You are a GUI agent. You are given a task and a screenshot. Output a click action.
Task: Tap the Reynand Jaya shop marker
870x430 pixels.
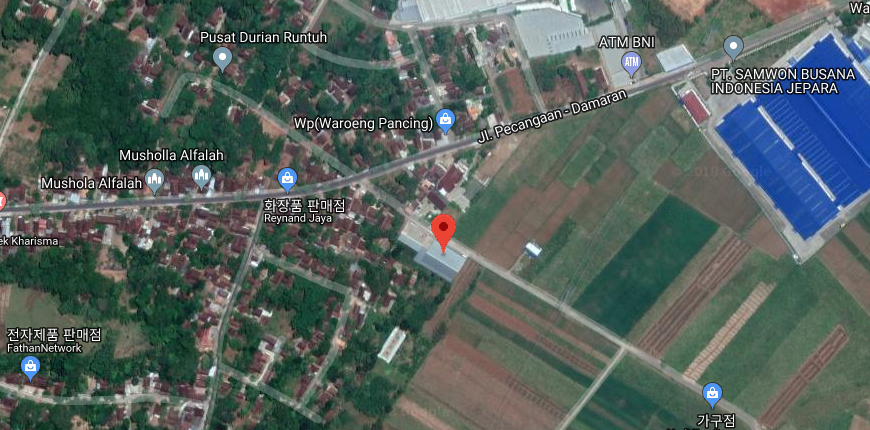pos(288,179)
